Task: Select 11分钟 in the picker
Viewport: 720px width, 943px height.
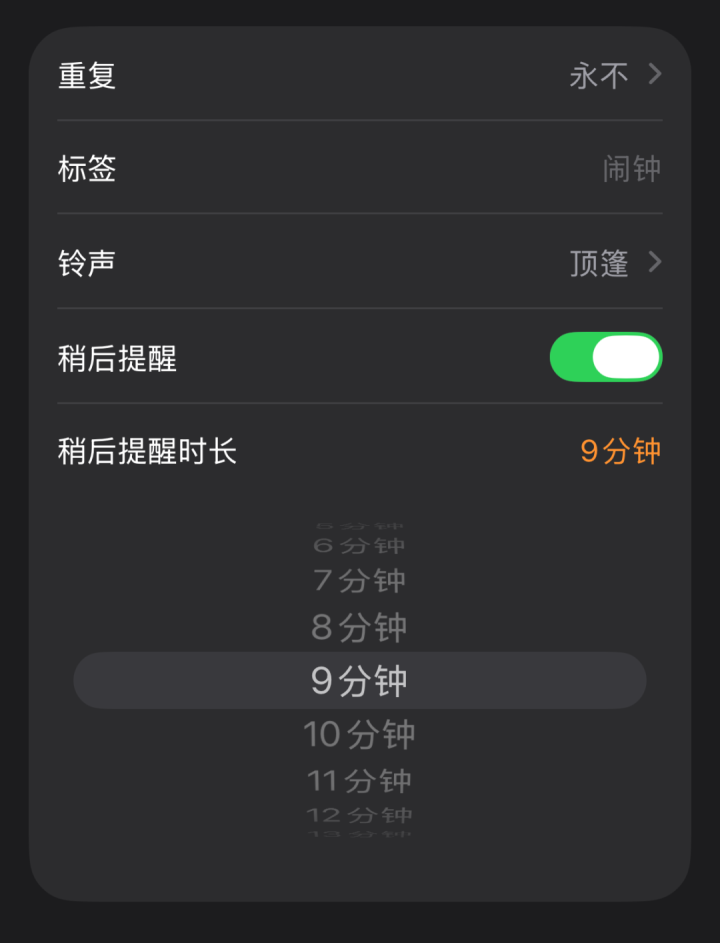Action: (x=358, y=780)
